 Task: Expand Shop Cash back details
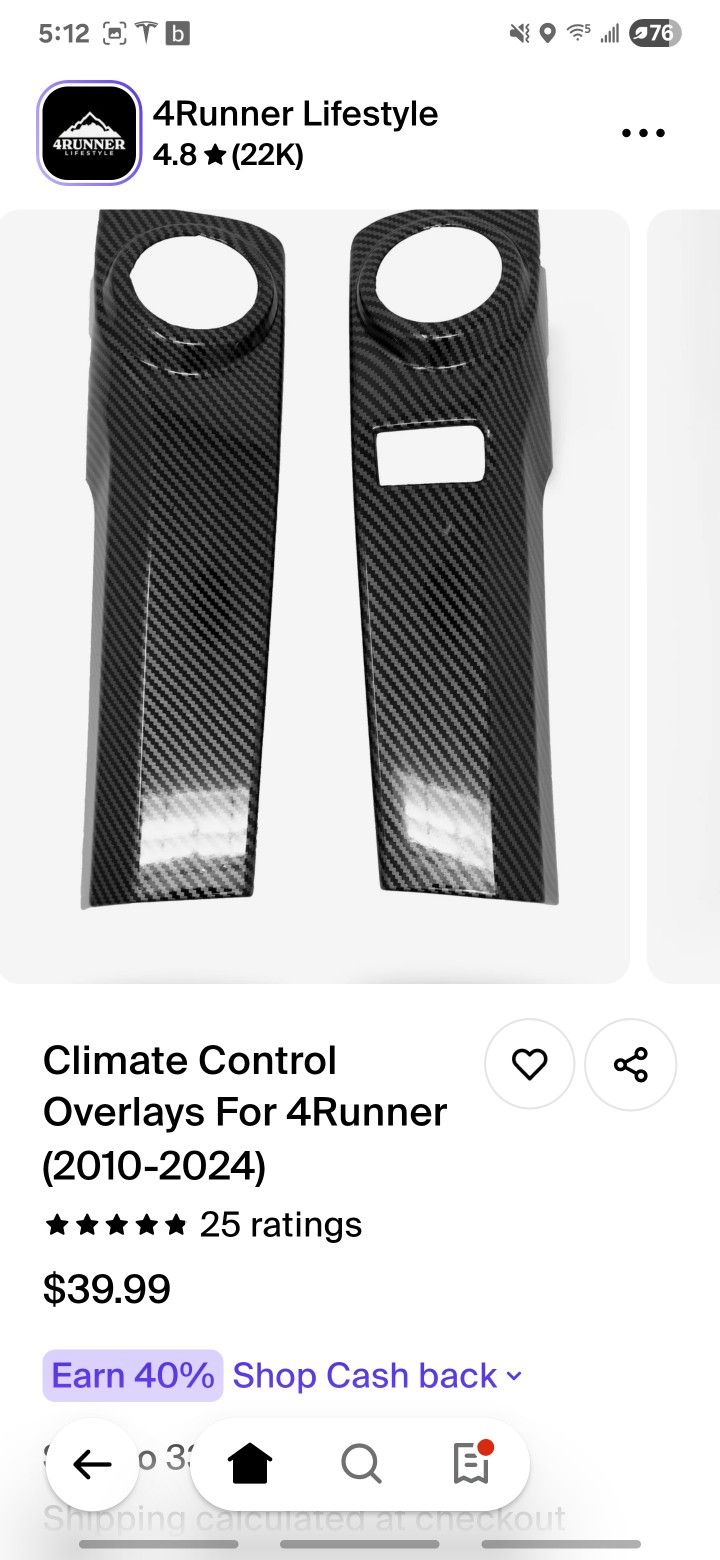(378, 1376)
